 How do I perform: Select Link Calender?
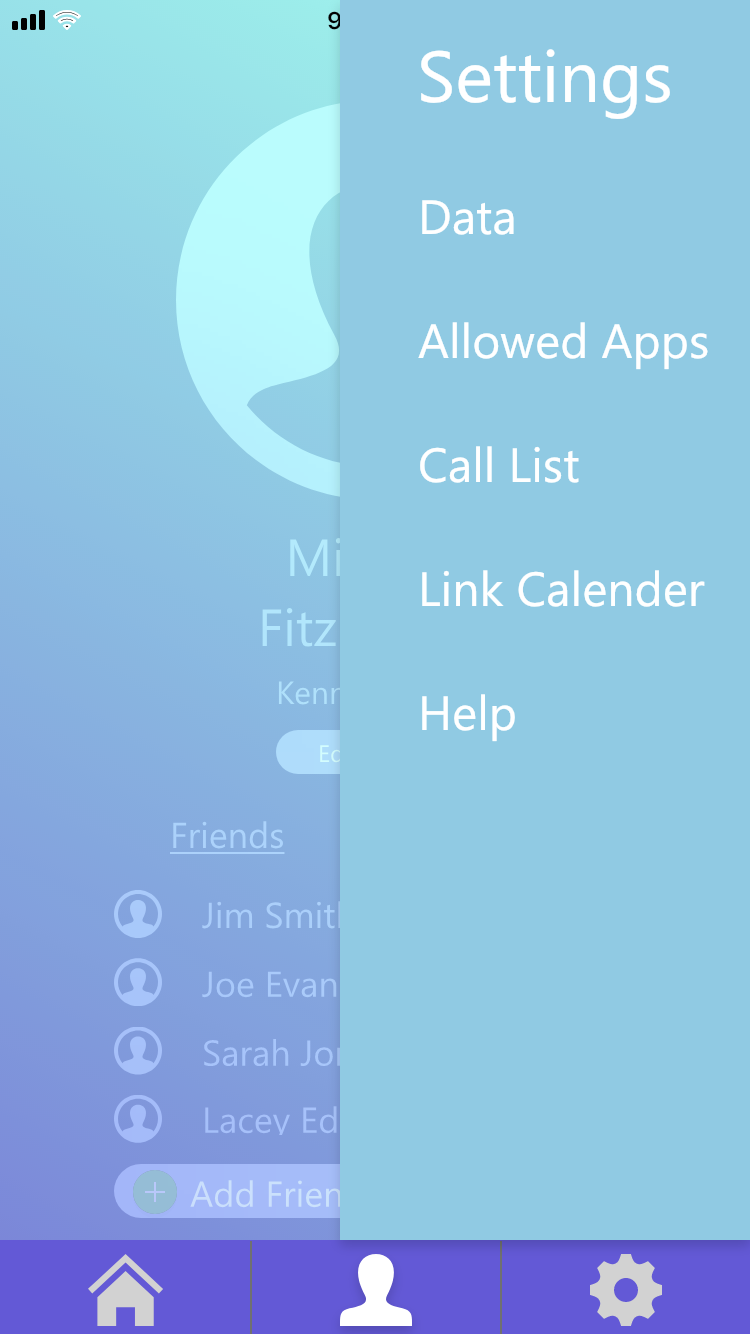point(561,590)
